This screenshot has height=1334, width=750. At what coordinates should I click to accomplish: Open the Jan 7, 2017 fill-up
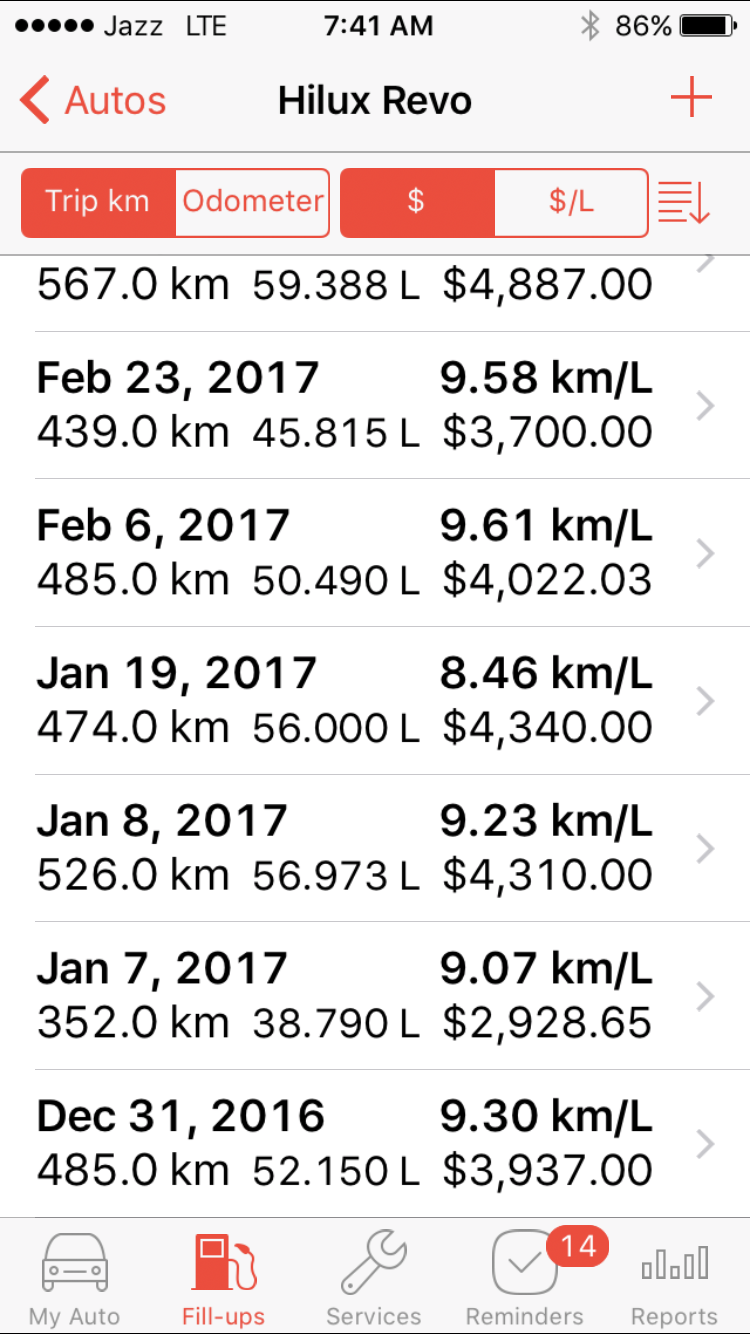click(x=375, y=996)
